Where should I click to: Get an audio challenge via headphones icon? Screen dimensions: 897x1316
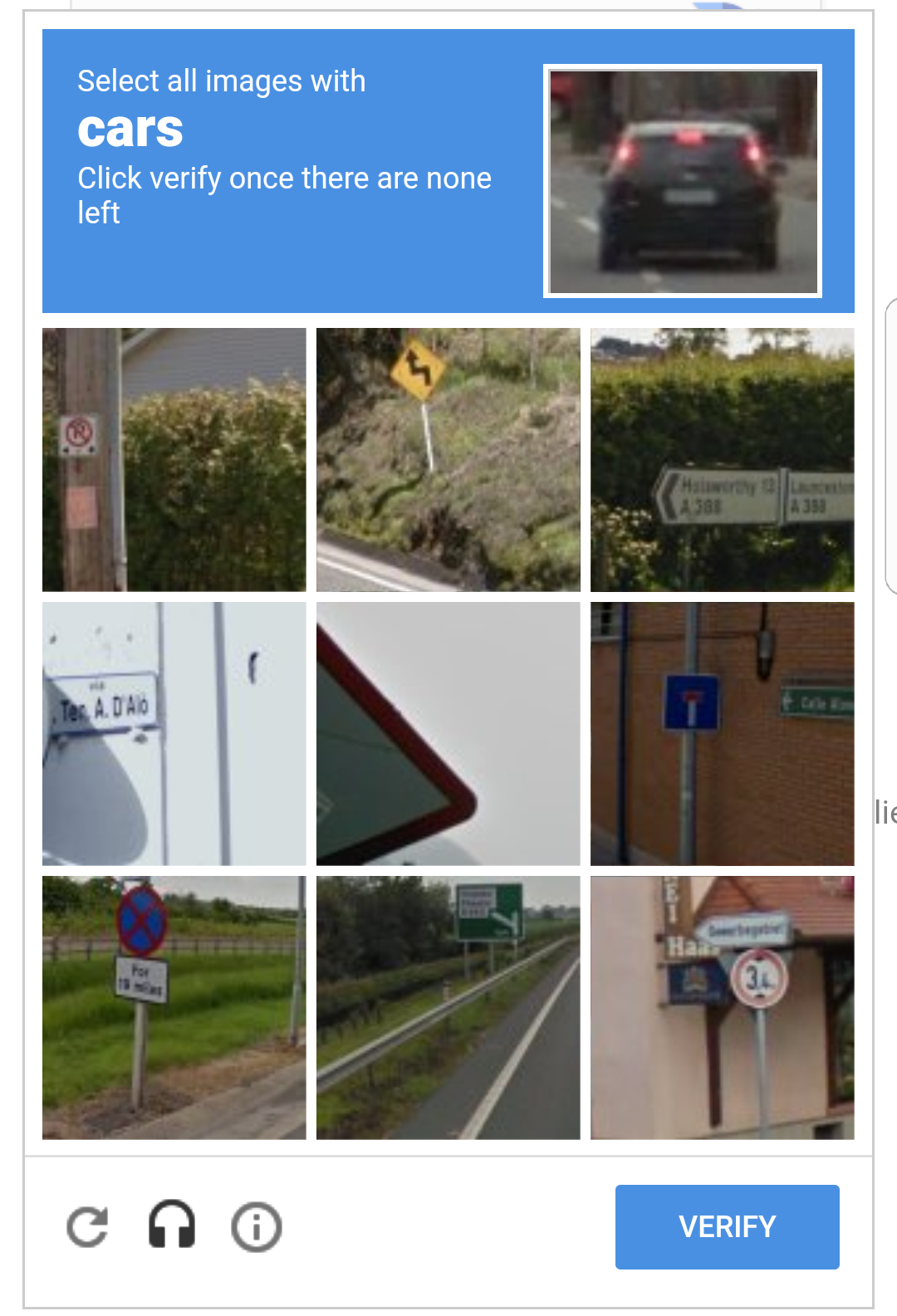(172, 1225)
